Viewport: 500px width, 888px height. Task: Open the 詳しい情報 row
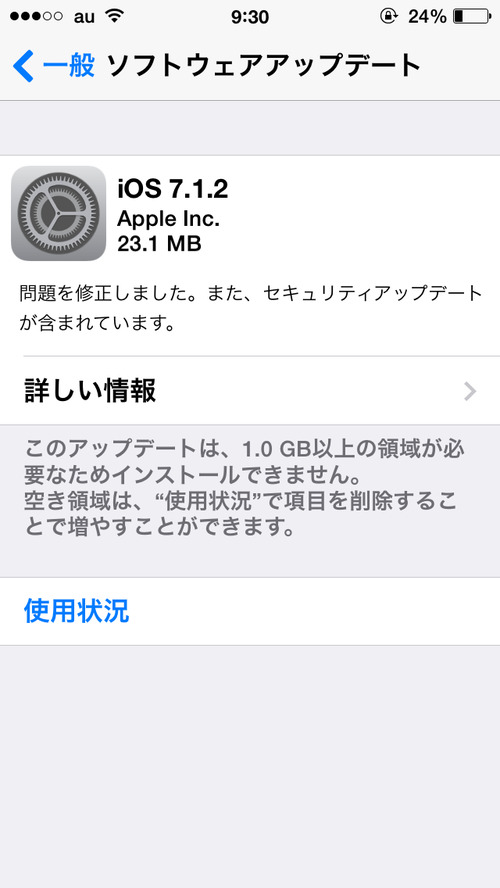250,391
